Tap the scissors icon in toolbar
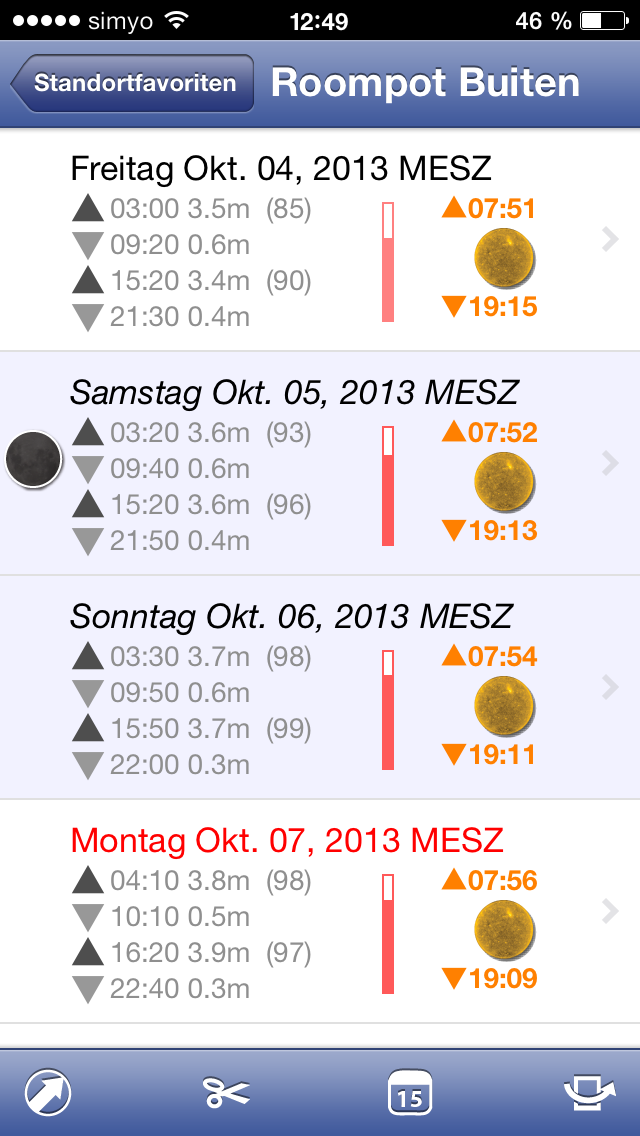The width and height of the screenshot is (640, 1136). tap(227, 1093)
